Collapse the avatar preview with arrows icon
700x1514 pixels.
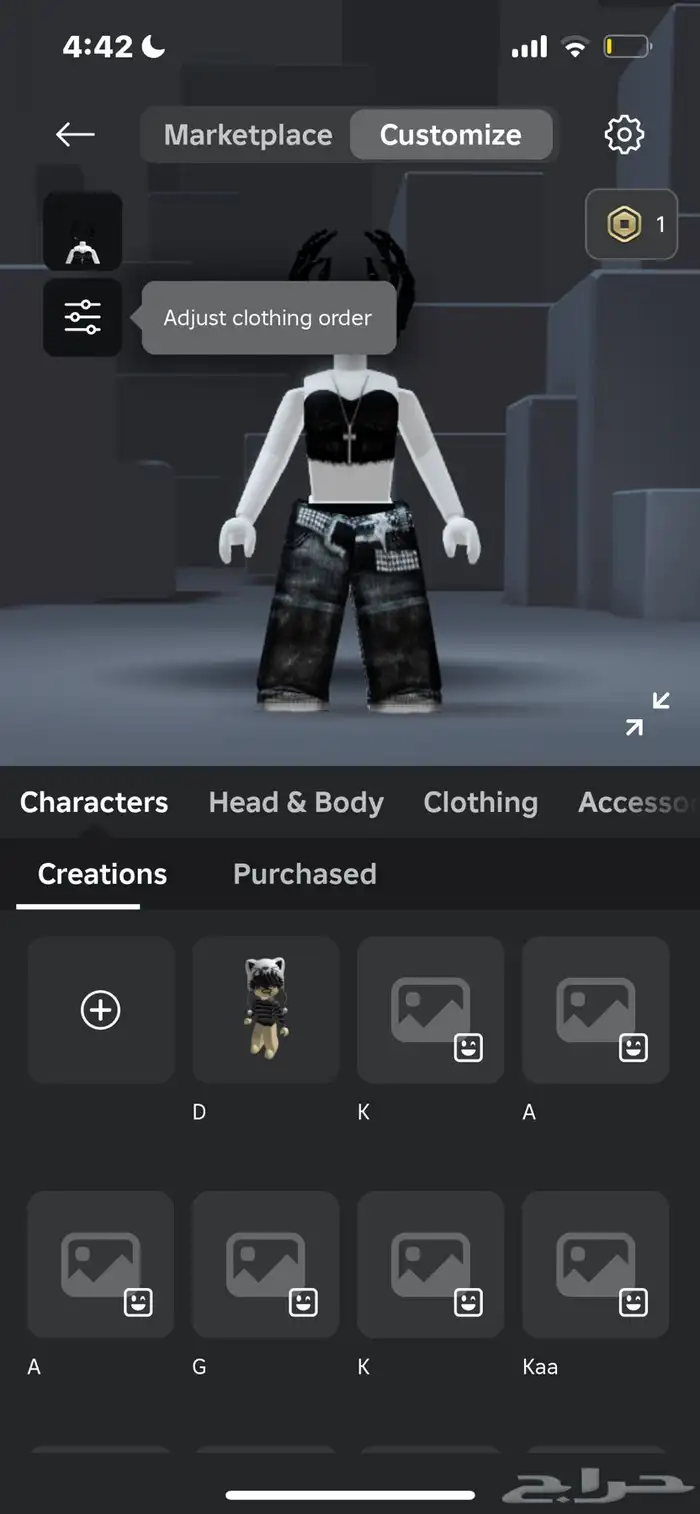tap(647, 714)
